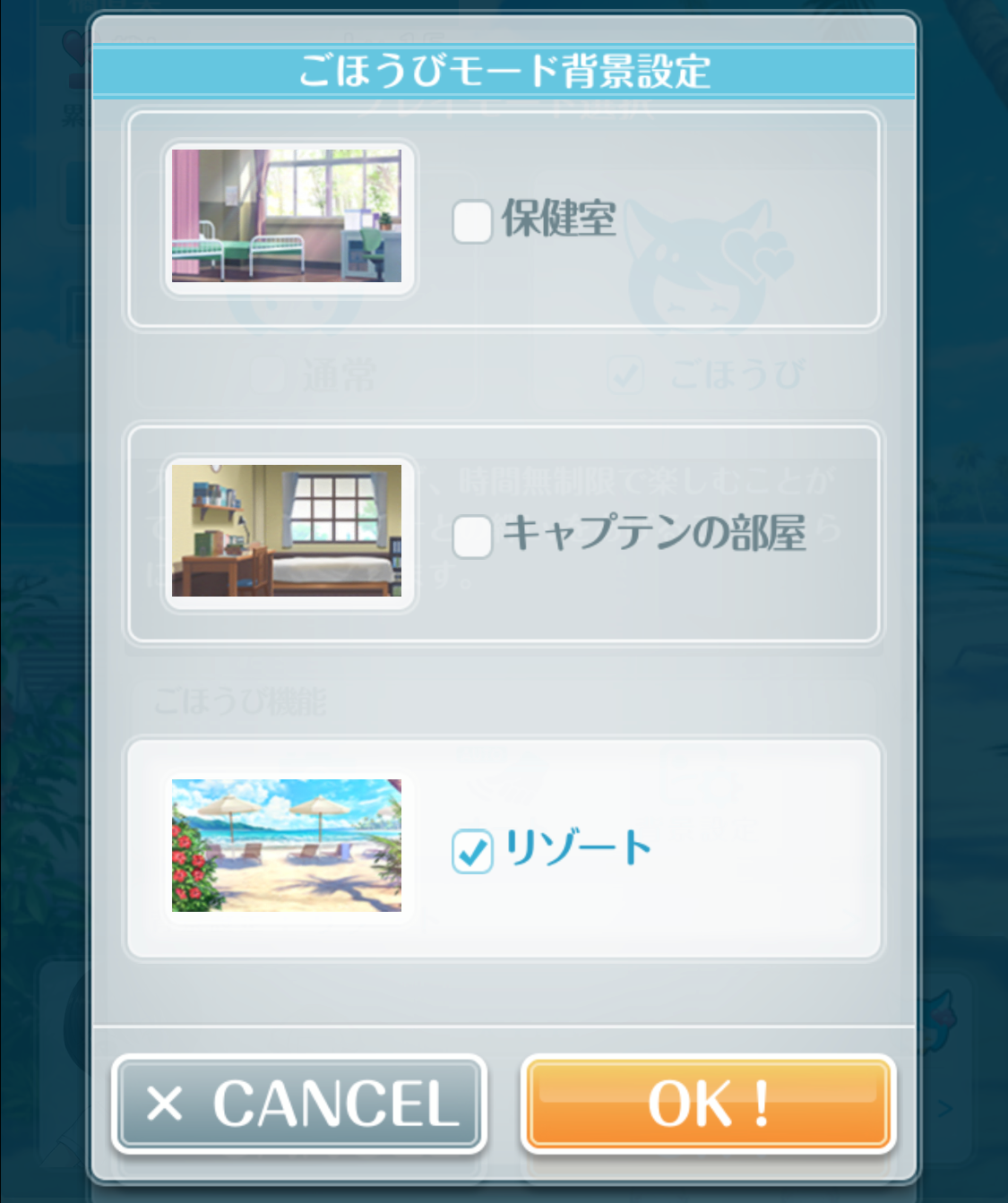Uncheck the リゾート background checkbox
The width and height of the screenshot is (1008, 1203).
(472, 851)
